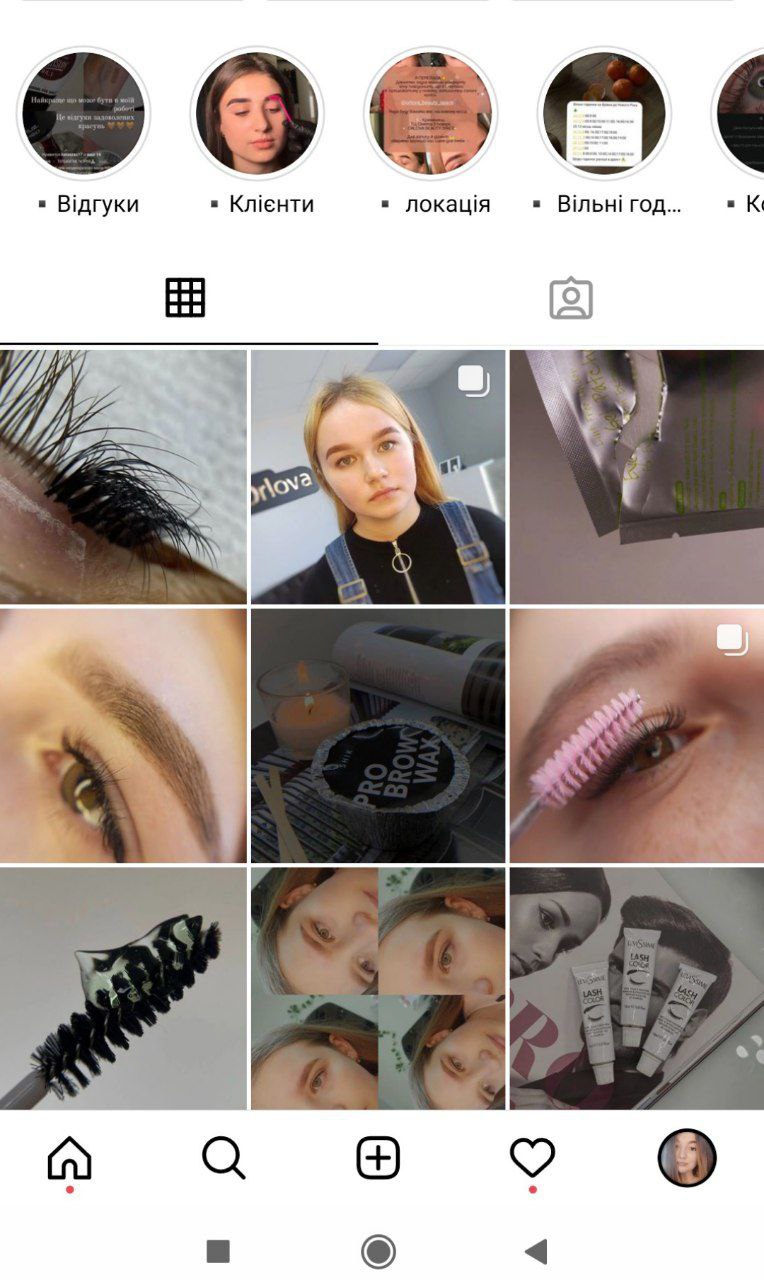
Task: Go to the home feed
Action: (x=69, y=1159)
